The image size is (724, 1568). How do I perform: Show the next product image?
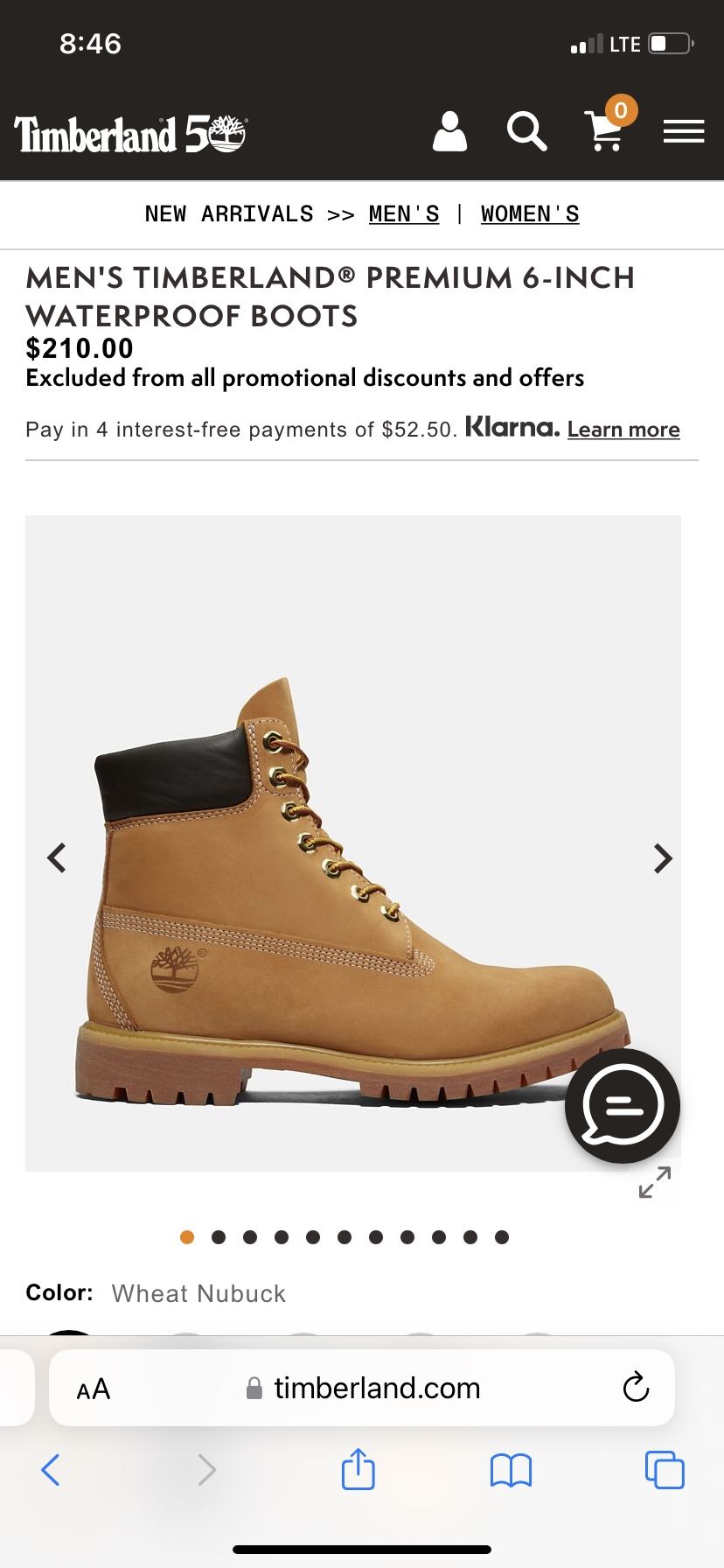663,858
